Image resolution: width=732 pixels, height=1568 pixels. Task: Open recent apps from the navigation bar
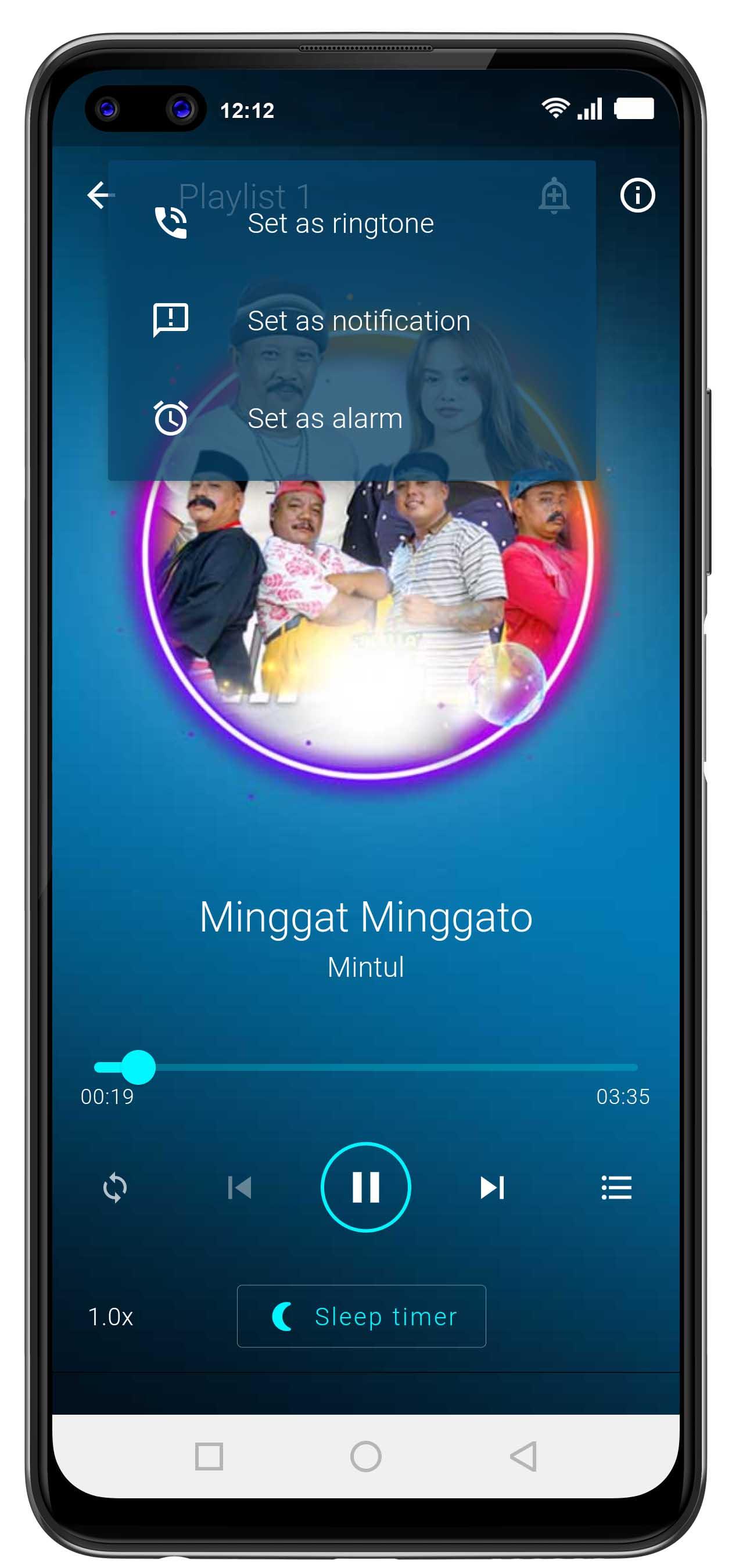point(209,1456)
